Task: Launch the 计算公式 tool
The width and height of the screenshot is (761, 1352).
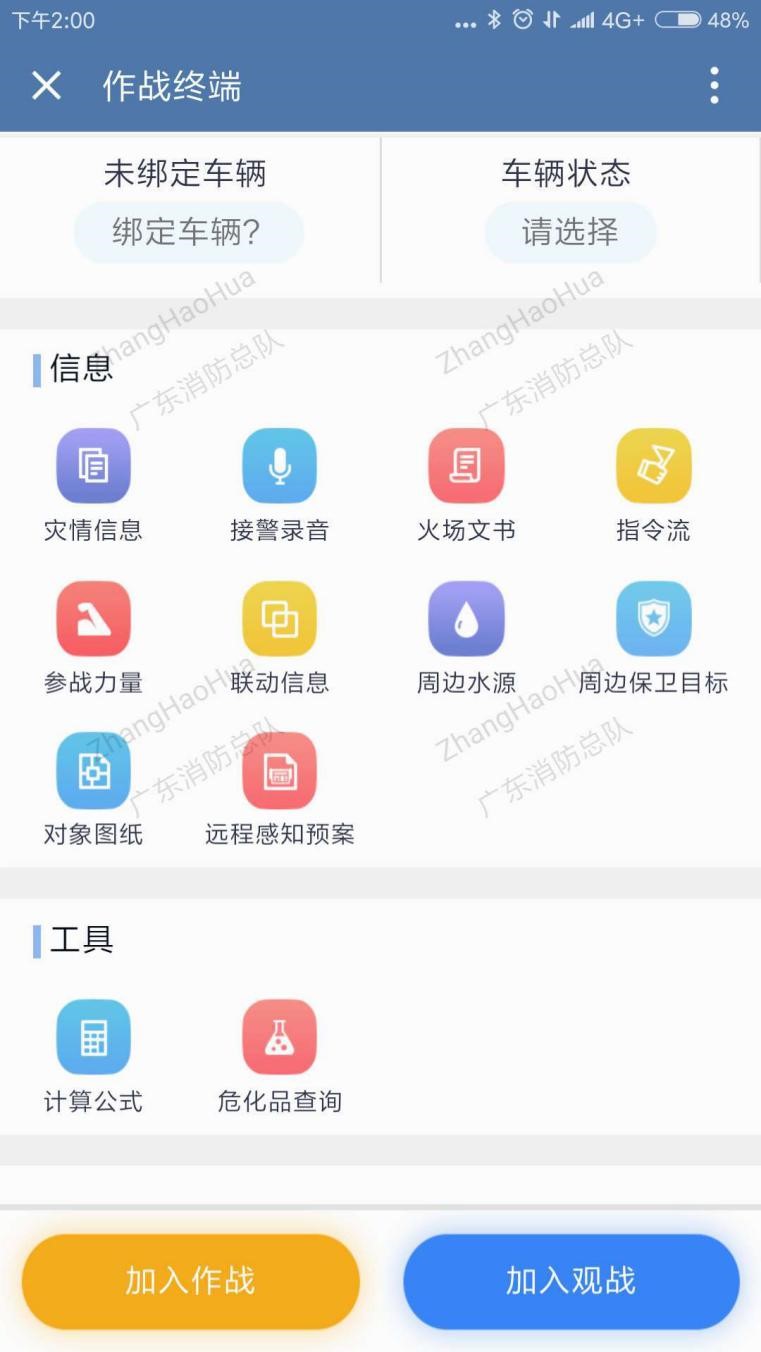Action: coord(93,1038)
